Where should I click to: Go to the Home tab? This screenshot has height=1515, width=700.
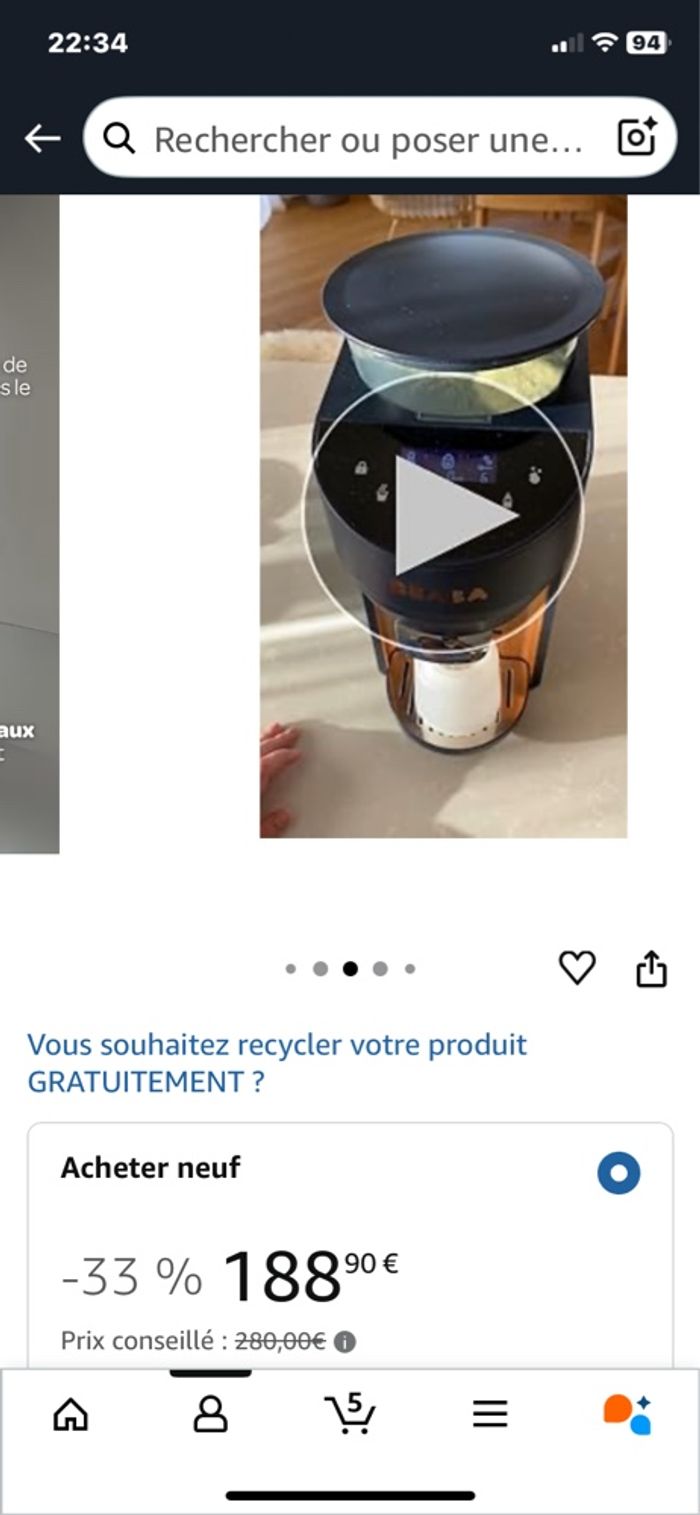click(70, 1414)
